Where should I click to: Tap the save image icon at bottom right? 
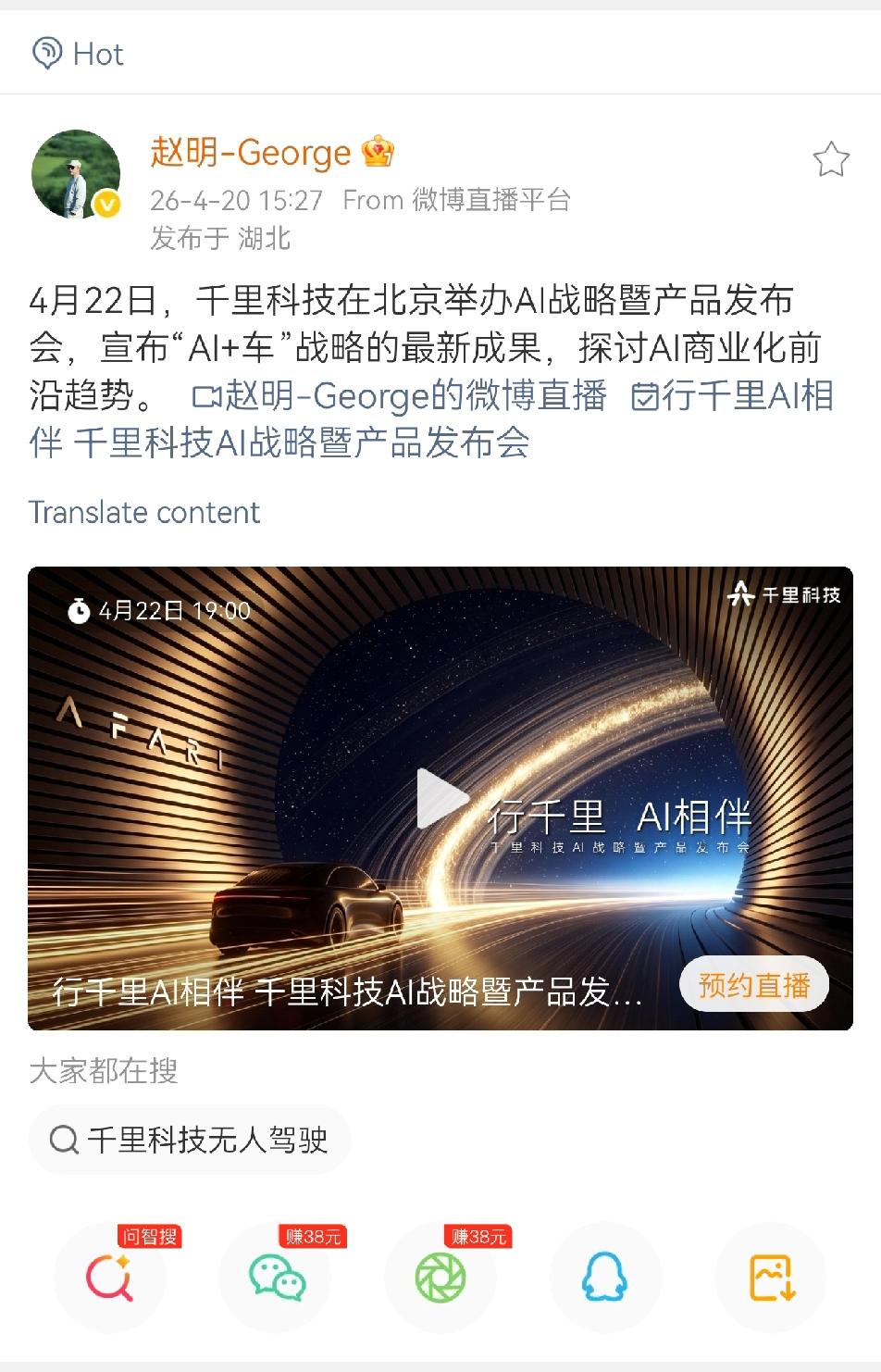pyautogui.click(x=770, y=1278)
